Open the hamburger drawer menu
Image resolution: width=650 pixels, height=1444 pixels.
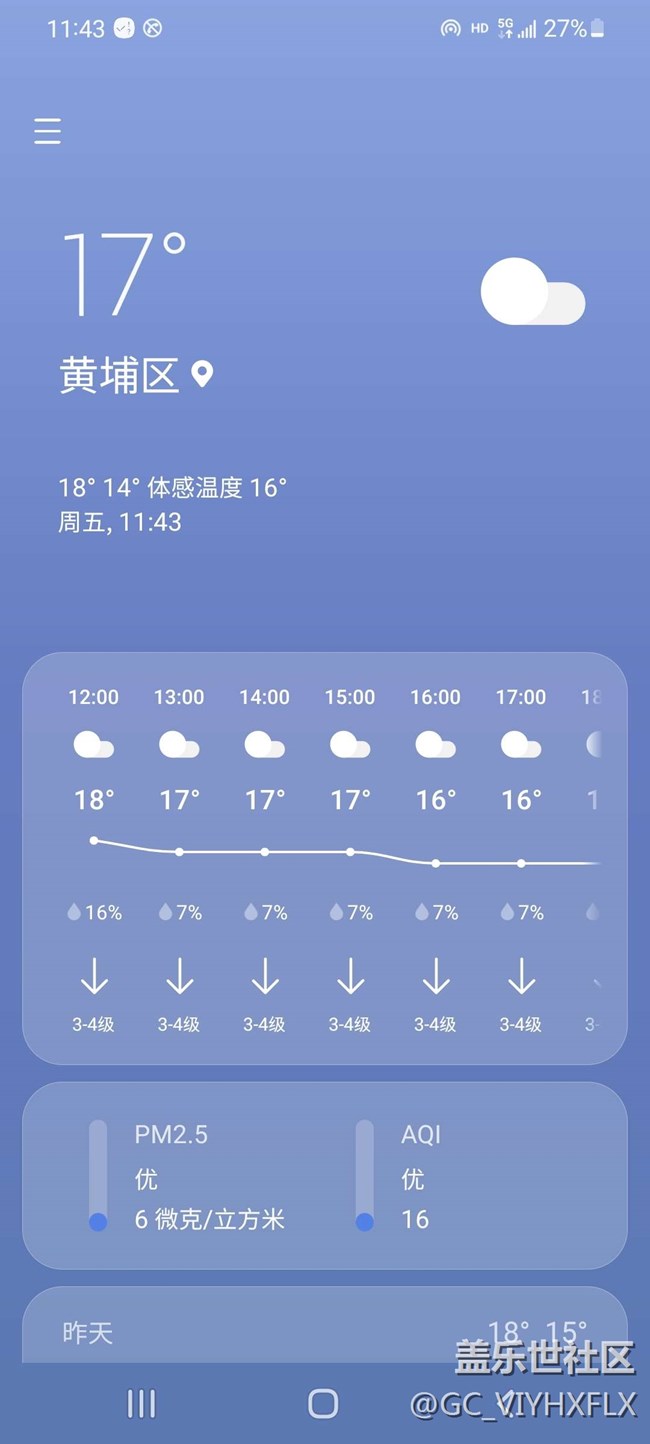47,131
